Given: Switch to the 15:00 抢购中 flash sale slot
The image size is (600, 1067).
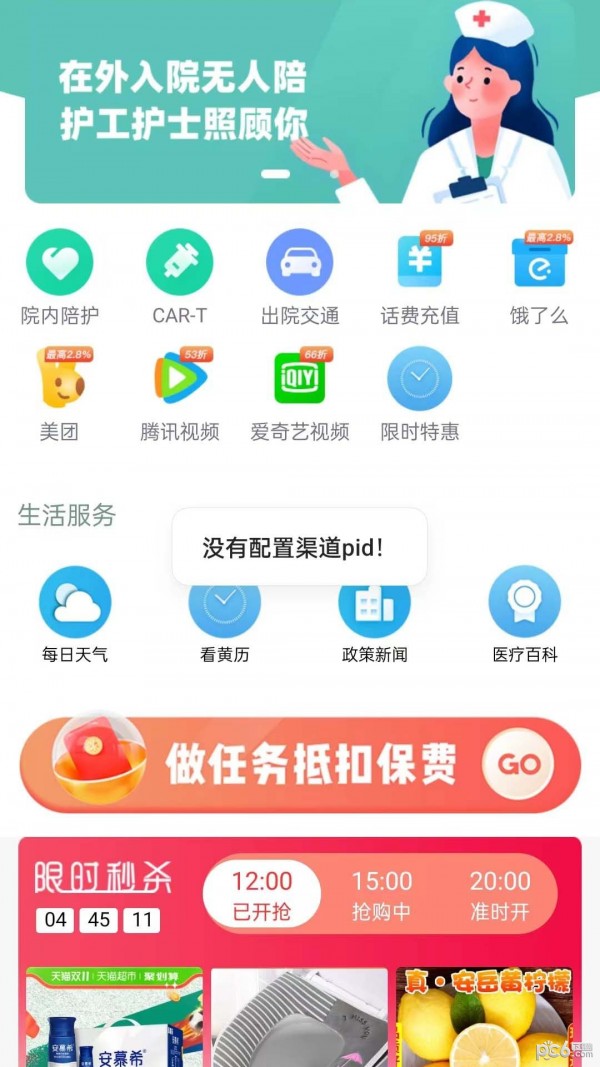Looking at the screenshot, I should pos(381,894).
